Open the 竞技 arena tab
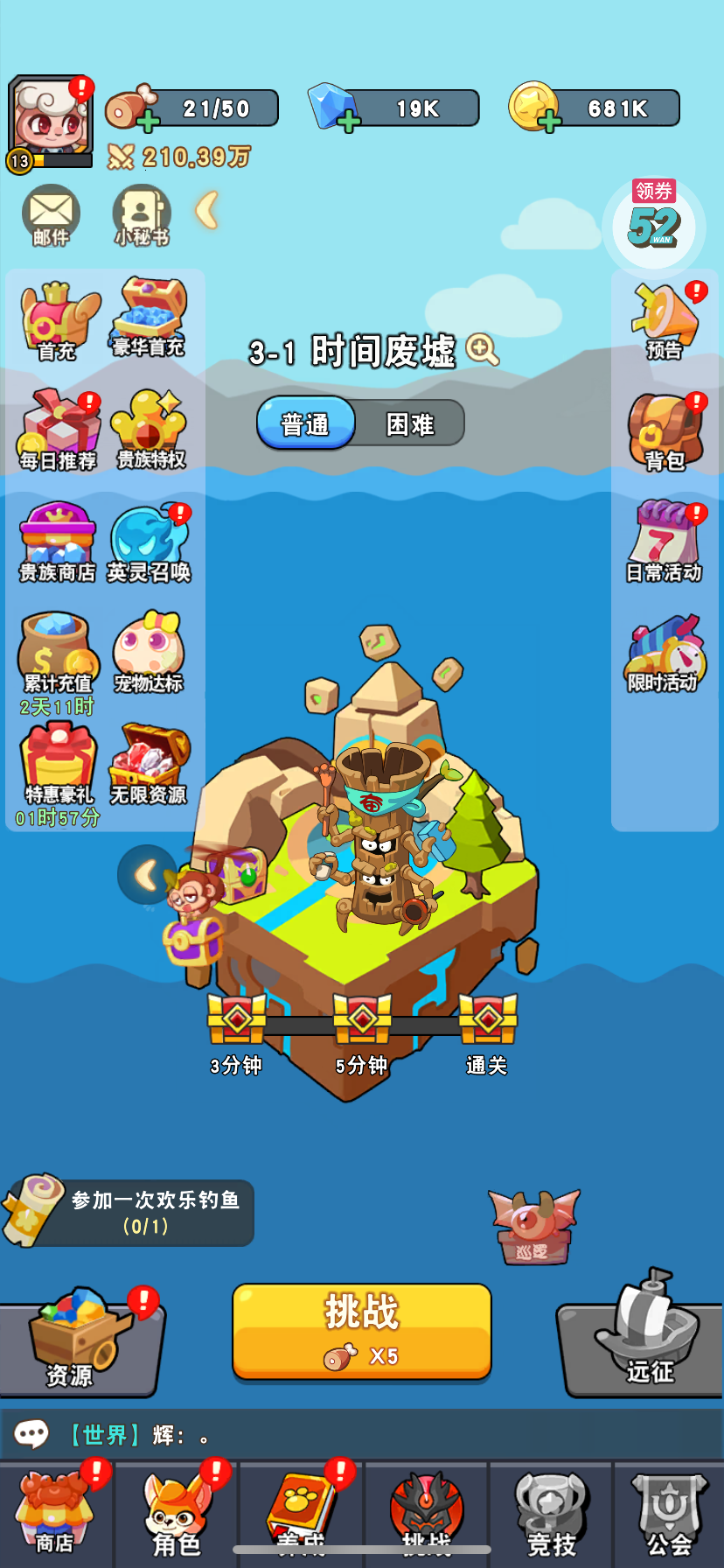Screen dimensions: 724x1568 [552, 1514]
